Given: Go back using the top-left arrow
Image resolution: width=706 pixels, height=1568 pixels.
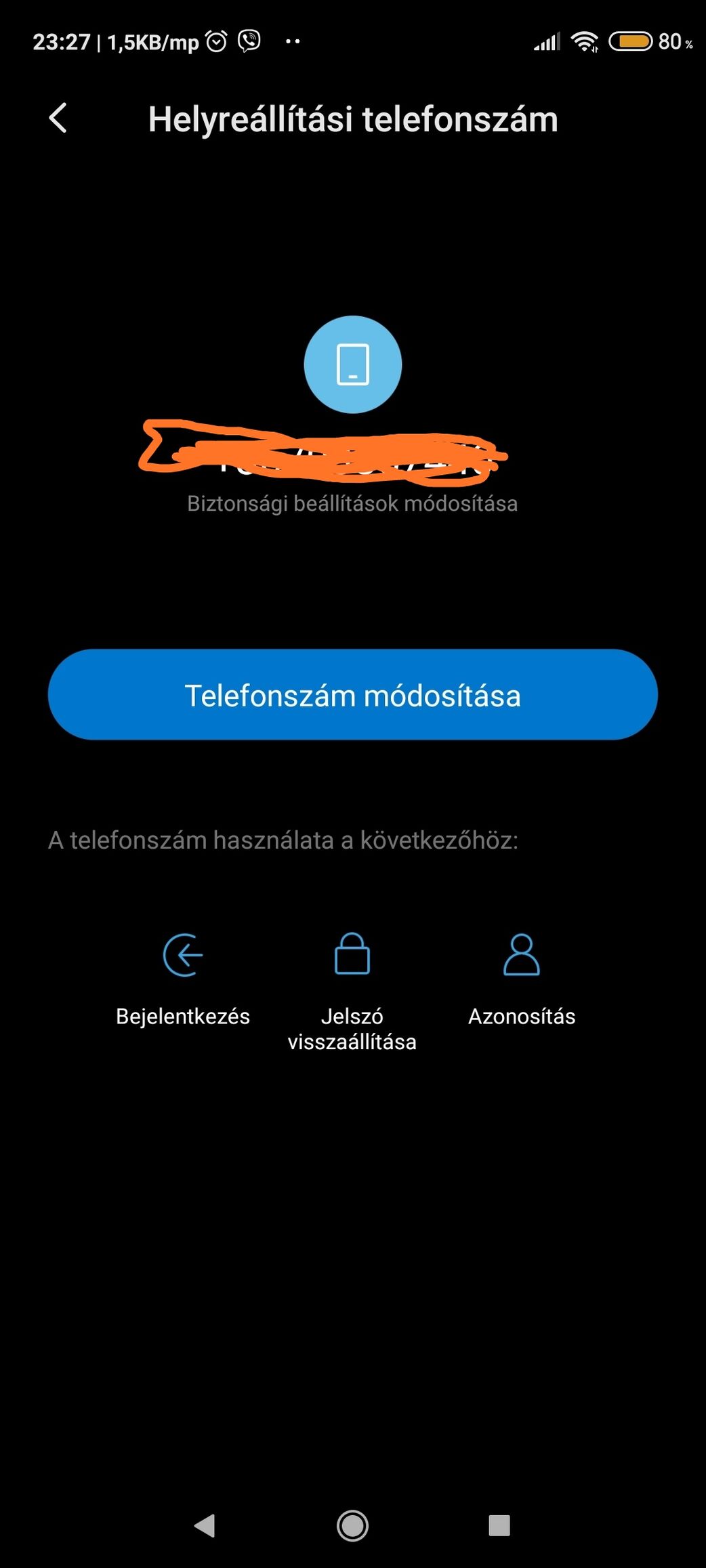Looking at the screenshot, I should point(58,119).
